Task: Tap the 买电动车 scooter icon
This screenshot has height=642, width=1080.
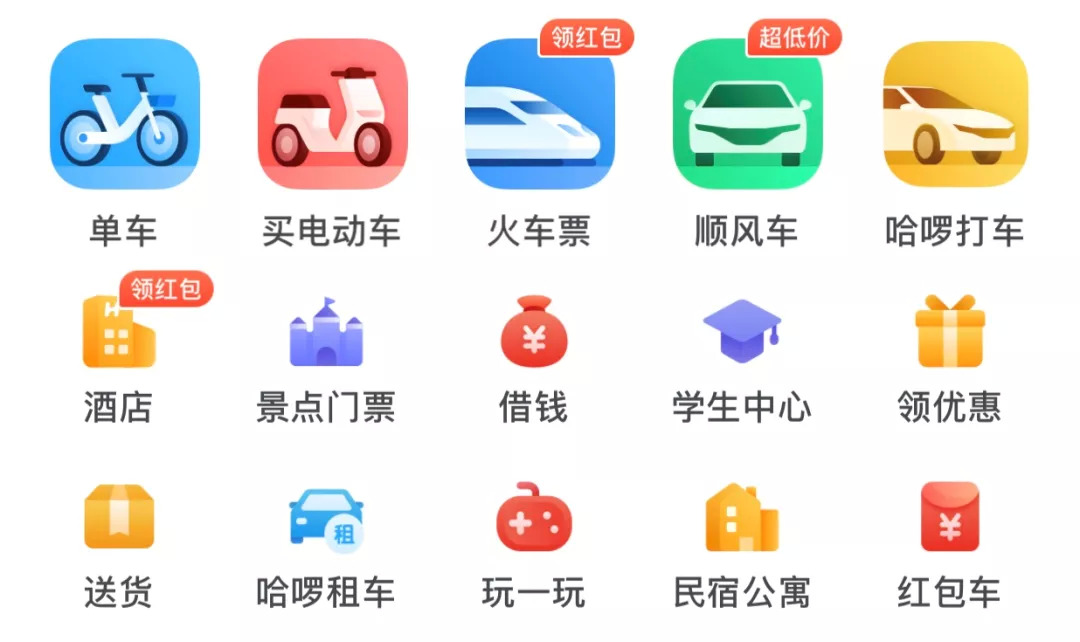Action: [x=332, y=115]
